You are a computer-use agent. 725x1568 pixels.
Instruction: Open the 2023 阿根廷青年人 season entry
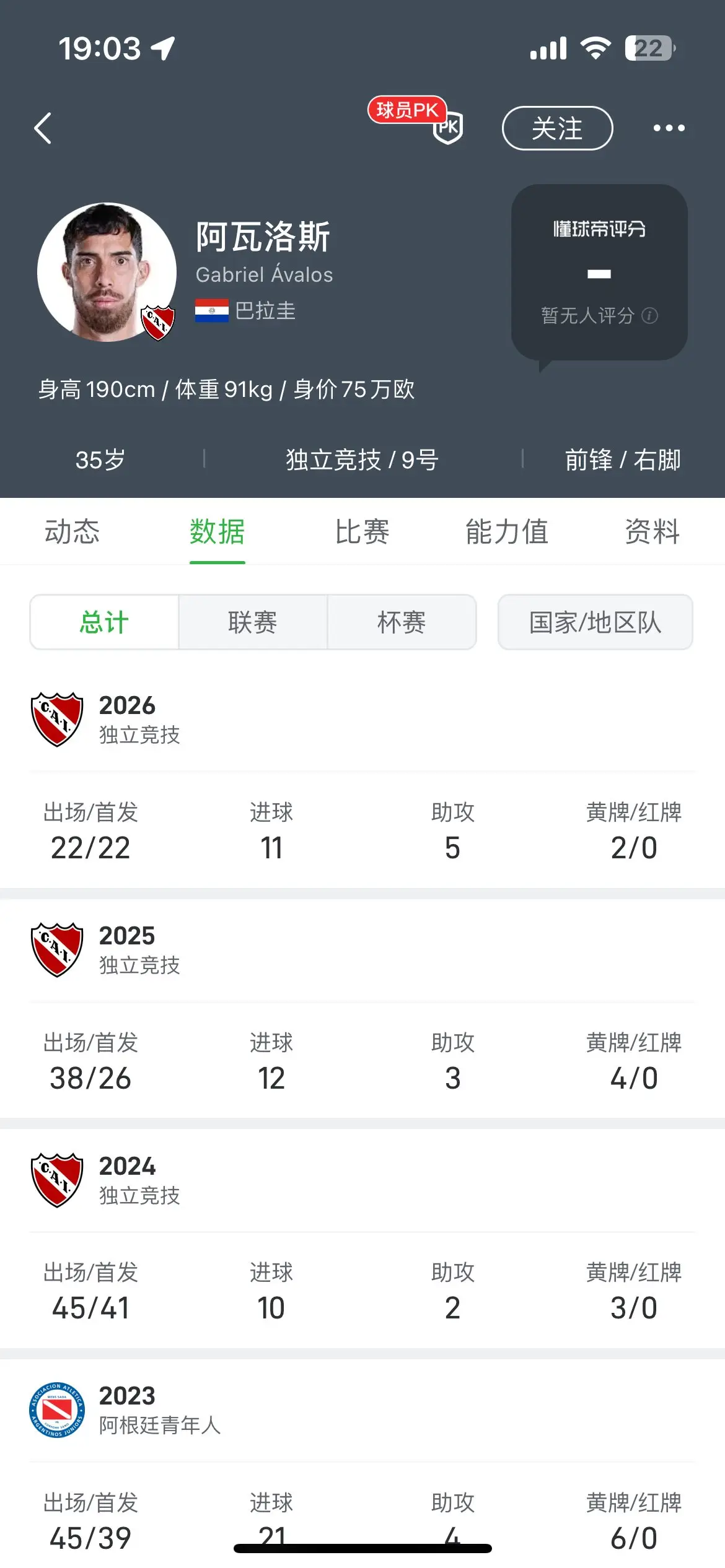(362, 1410)
